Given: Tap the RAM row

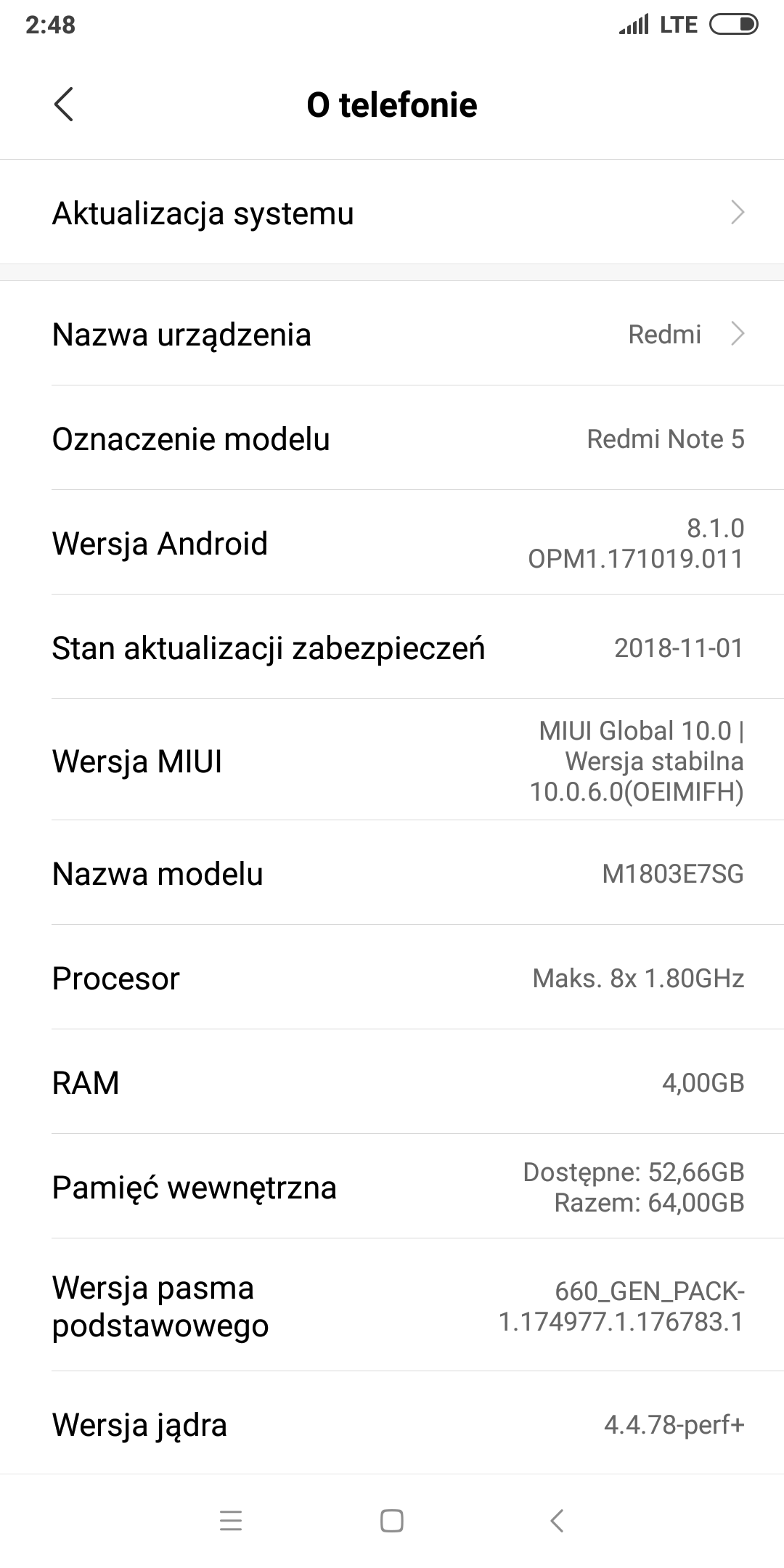Looking at the screenshot, I should (392, 1082).
